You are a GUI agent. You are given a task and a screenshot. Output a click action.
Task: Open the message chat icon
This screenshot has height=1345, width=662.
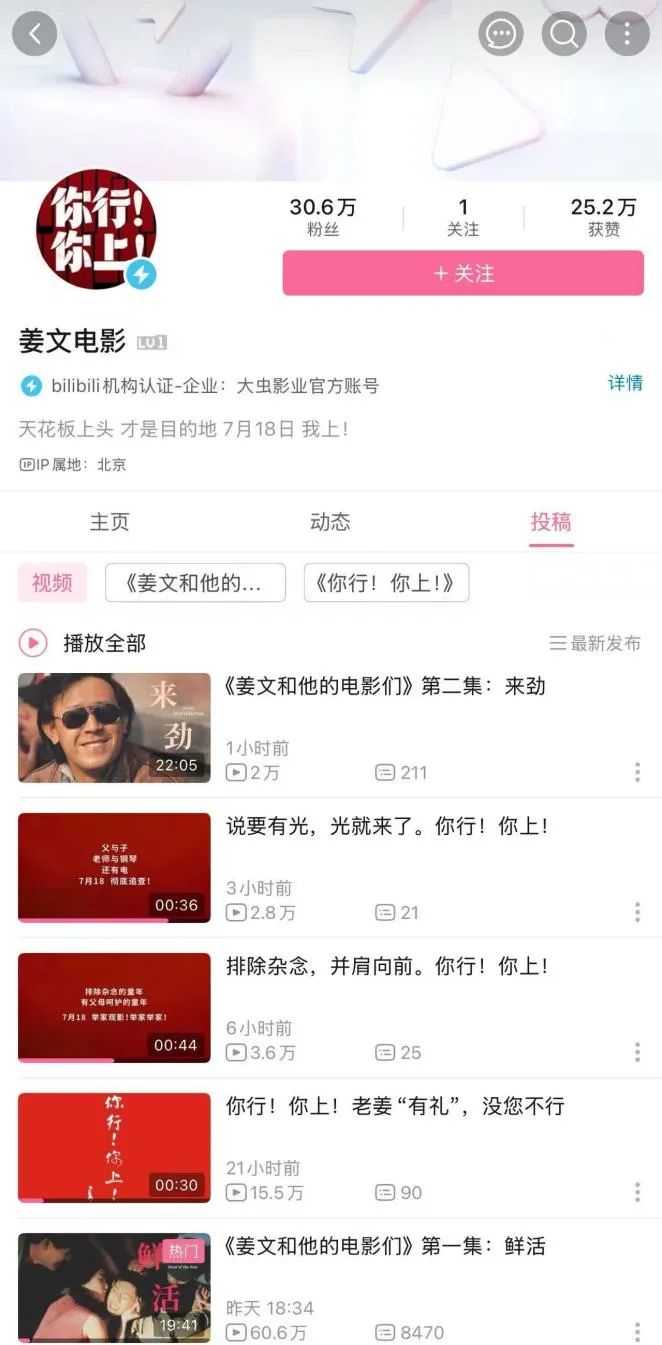point(500,34)
